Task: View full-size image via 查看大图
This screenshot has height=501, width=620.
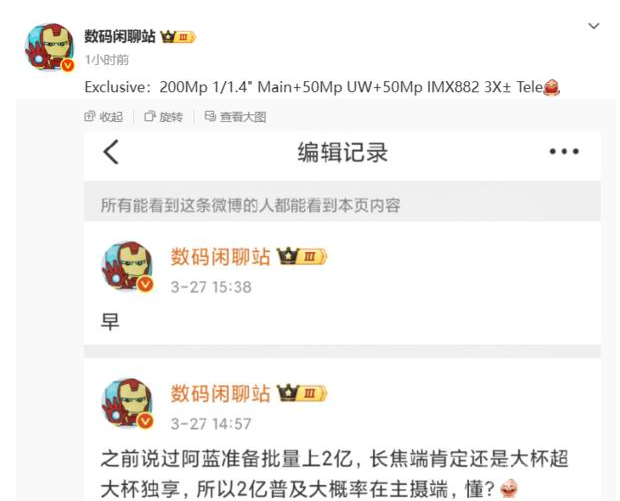Action: pos(236,117)
